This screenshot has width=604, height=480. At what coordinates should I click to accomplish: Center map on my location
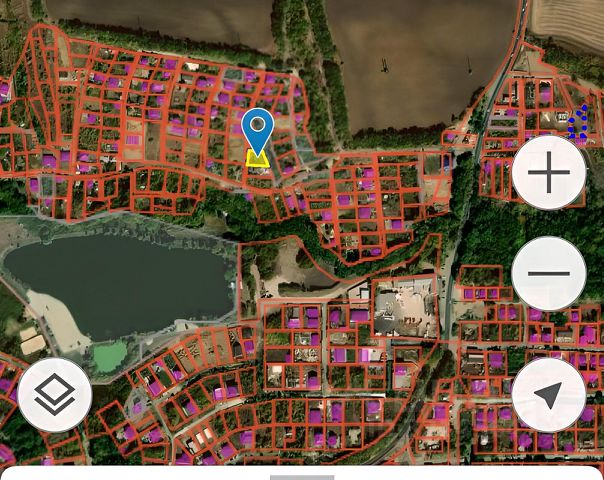pyautogui.click(x=548, y=394)
